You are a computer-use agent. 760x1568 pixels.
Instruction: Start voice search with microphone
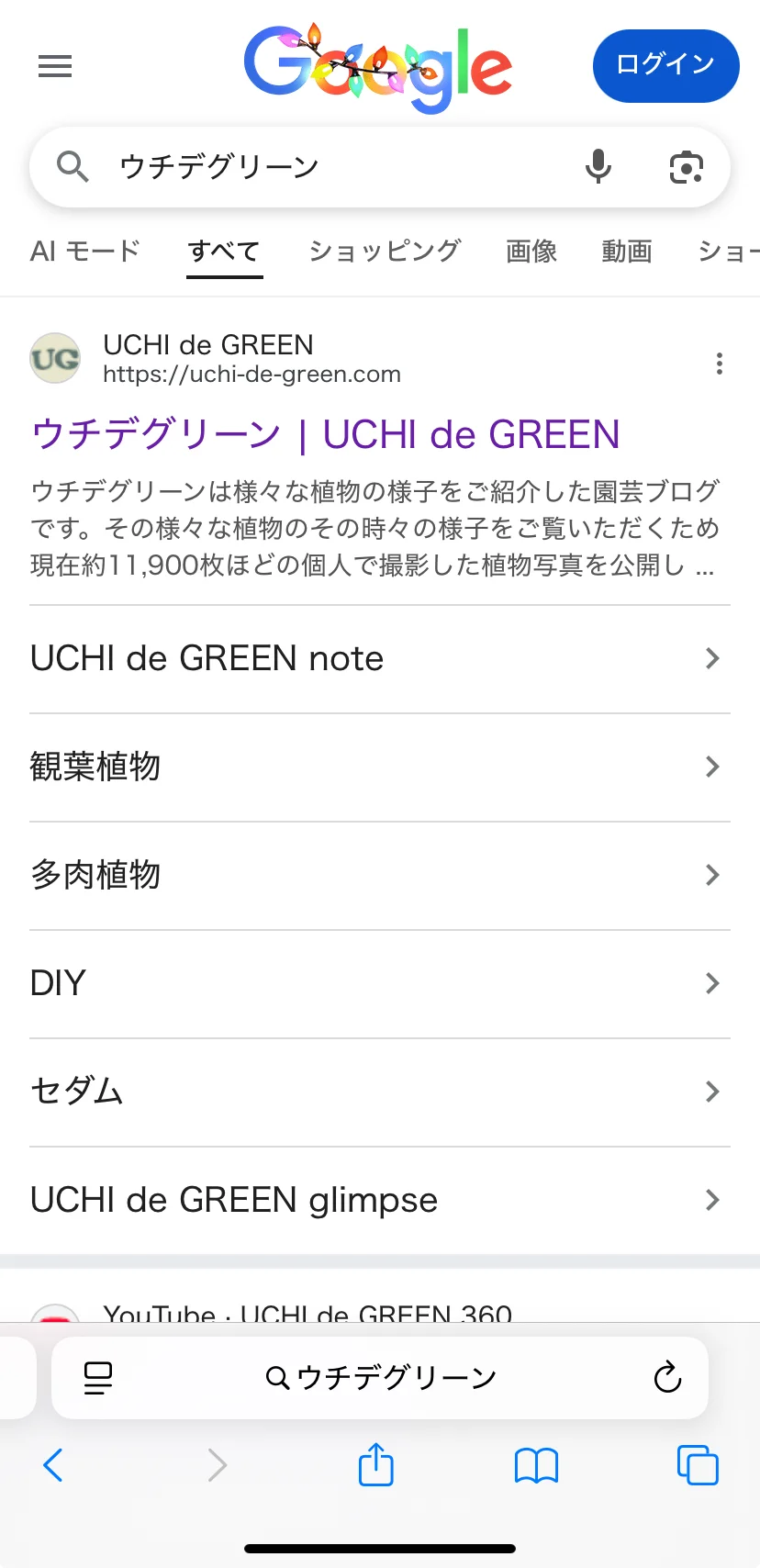point(598,167)
